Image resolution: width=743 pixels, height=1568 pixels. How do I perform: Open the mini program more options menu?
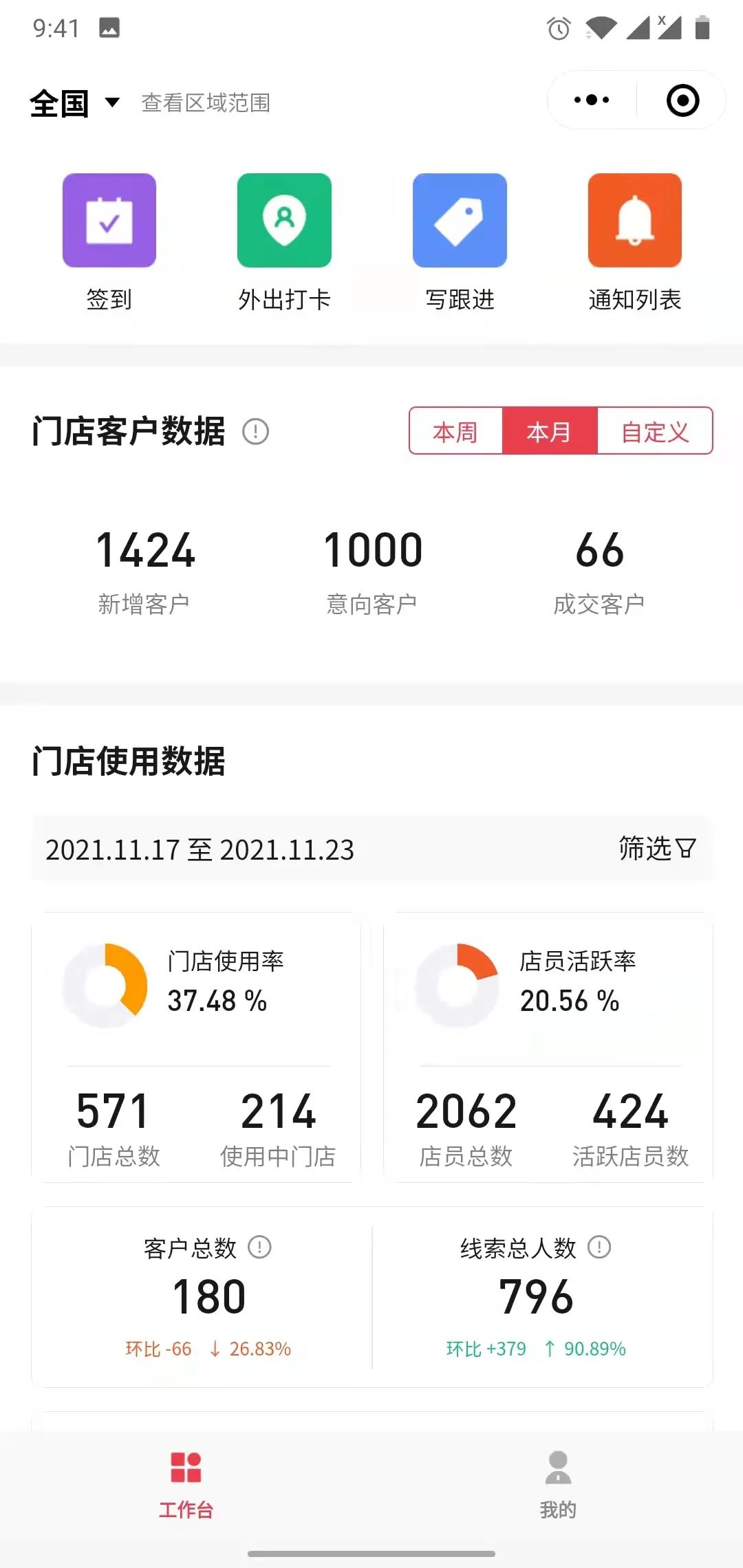click(x=592, y=100)
